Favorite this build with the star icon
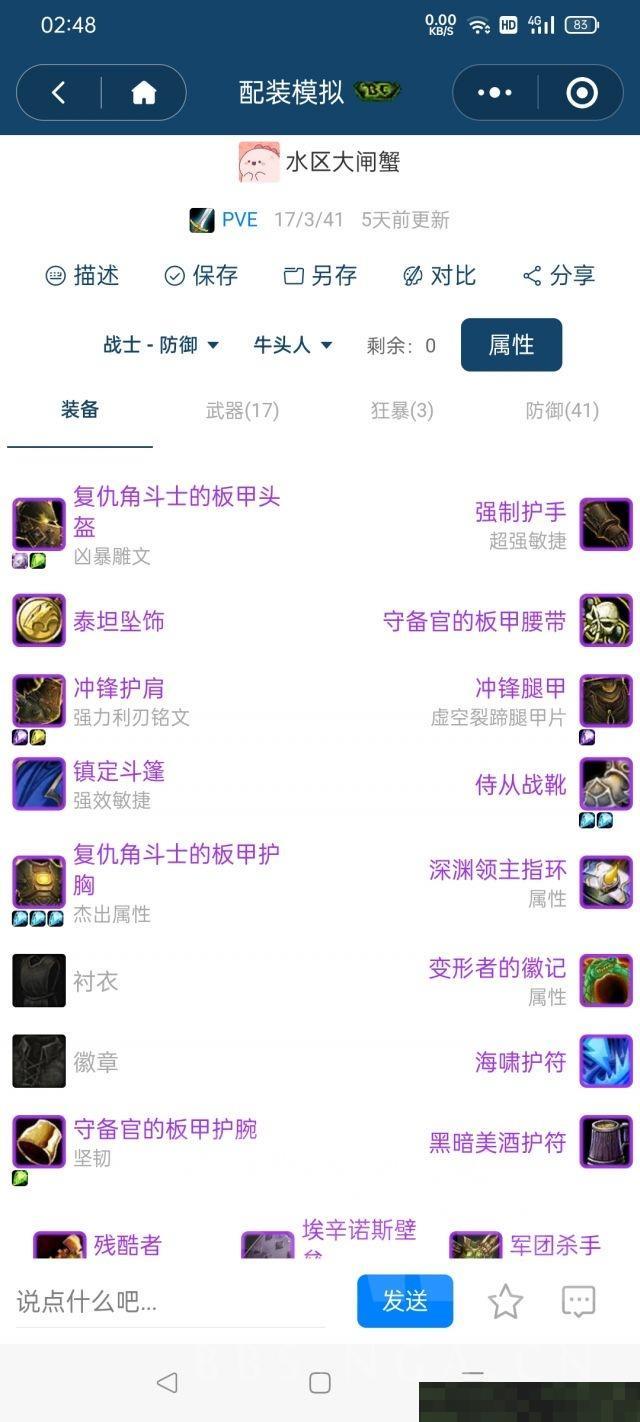This screenshot has width=640, height=1422. (505, 1301)
